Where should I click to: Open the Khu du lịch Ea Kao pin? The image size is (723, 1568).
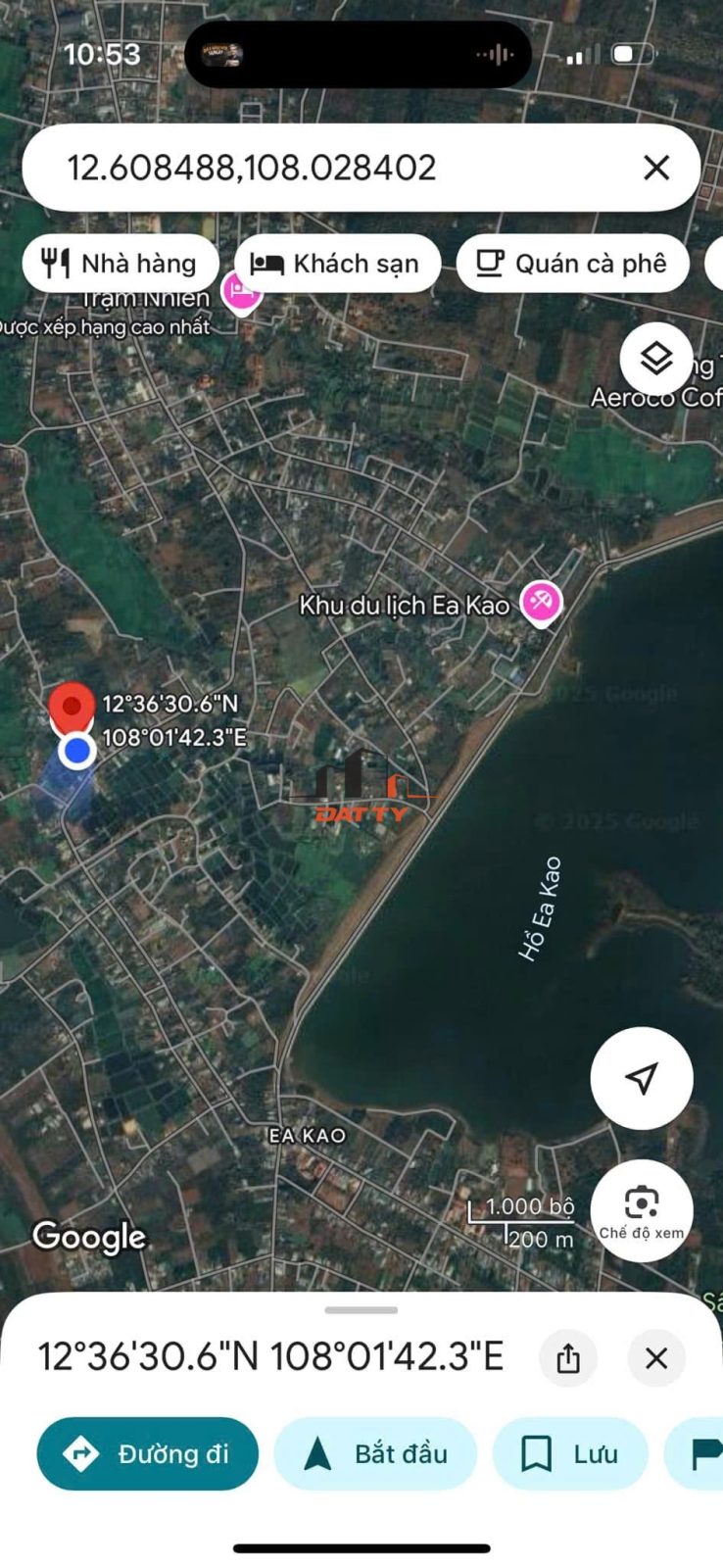click(541, 602)
